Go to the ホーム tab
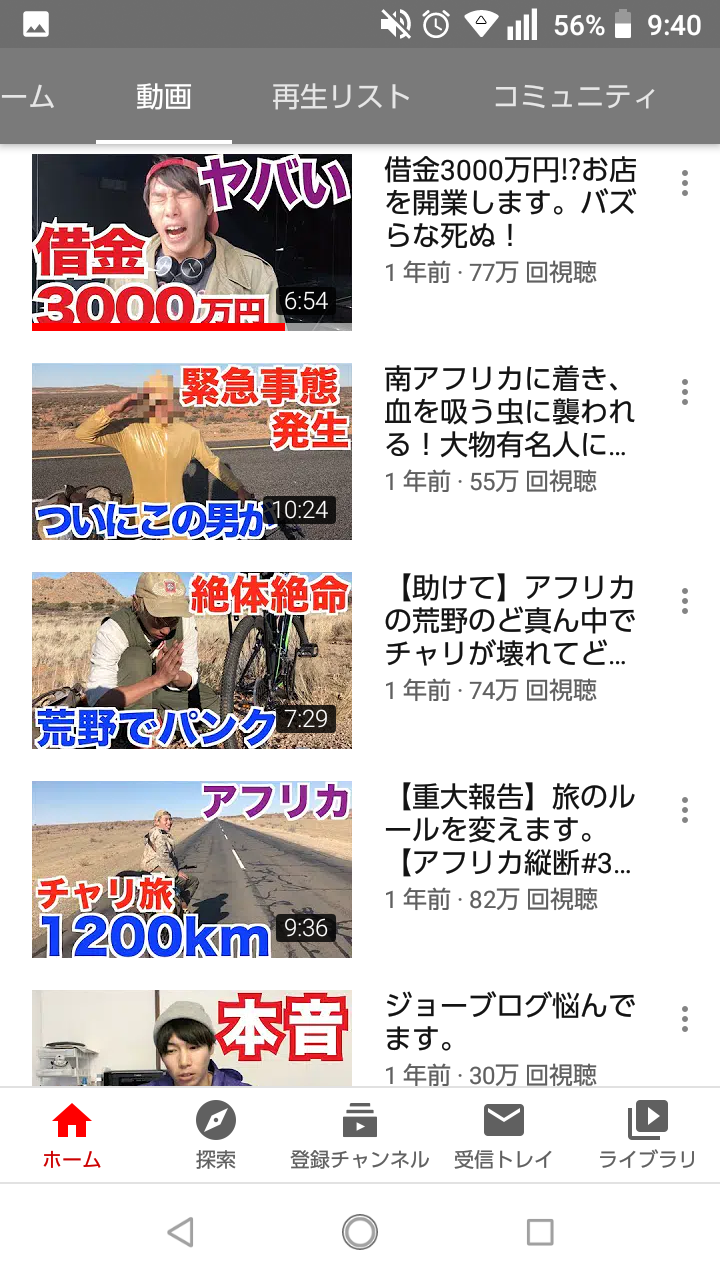720x1280 pixels. tap(72, 1136)
